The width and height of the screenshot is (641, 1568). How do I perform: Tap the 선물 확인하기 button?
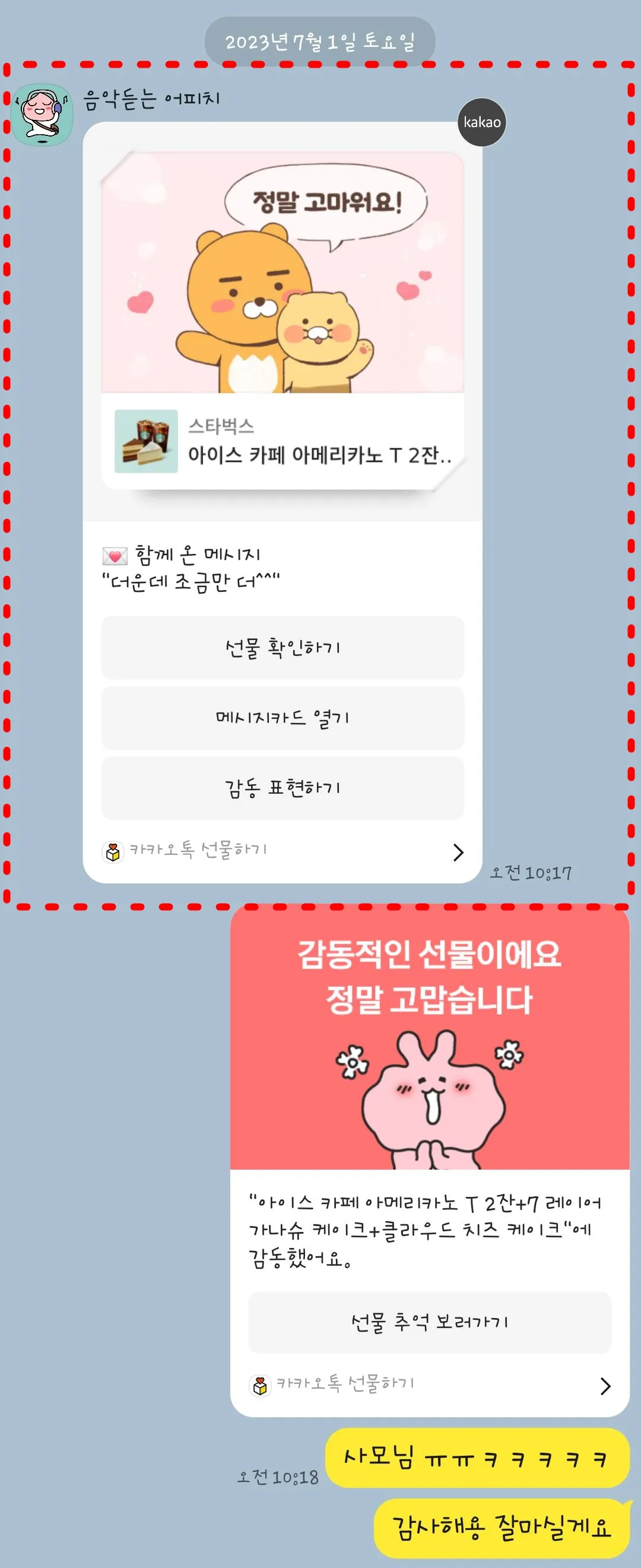pos(283,648)
